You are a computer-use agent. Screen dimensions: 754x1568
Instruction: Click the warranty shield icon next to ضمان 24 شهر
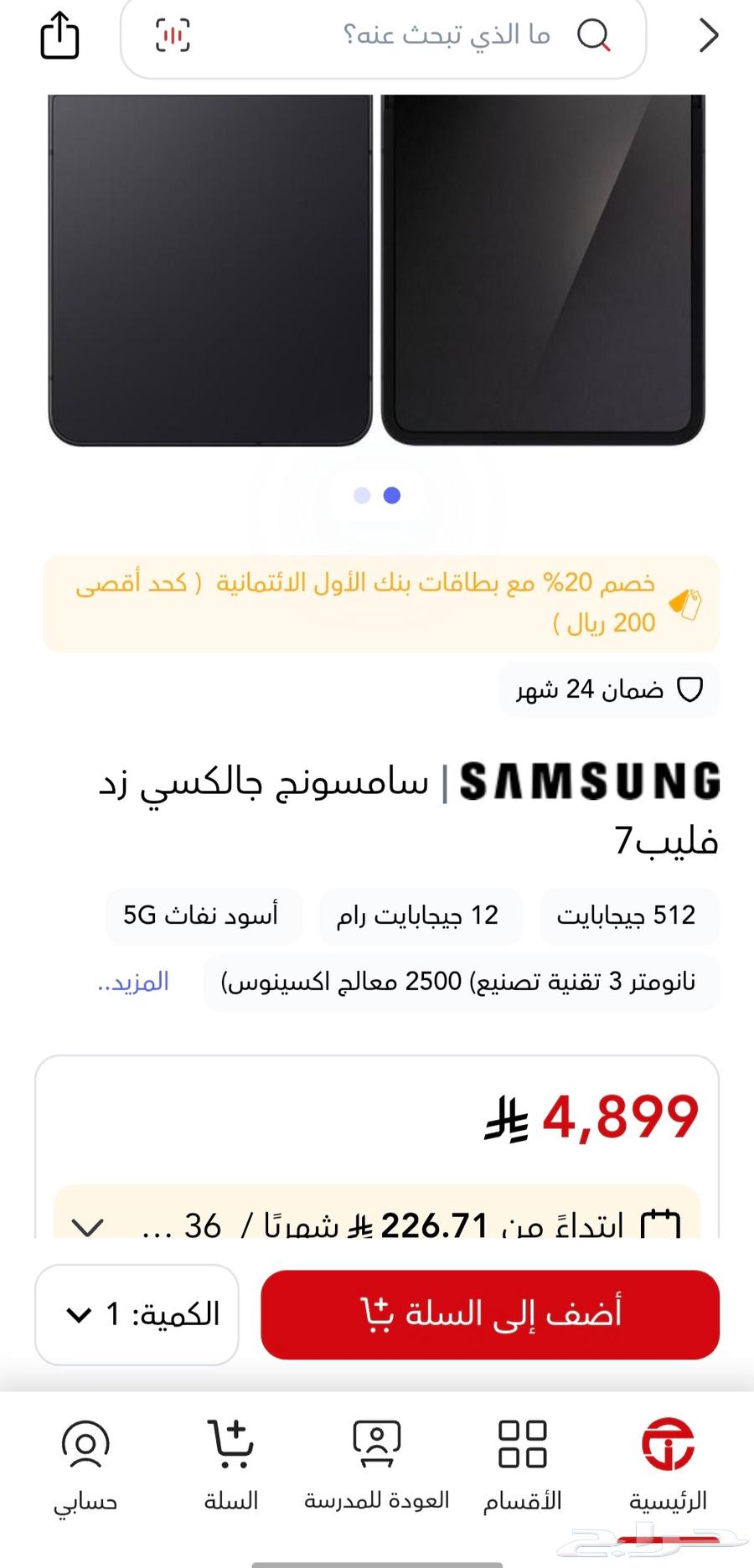tap(689, 689)
